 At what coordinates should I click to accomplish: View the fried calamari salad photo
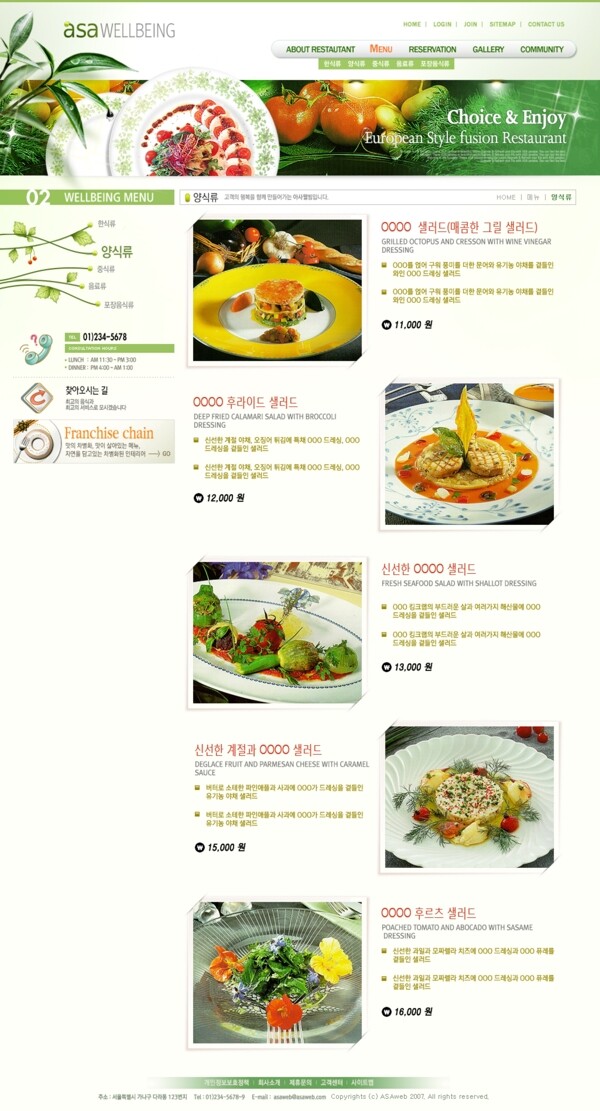point(469,454)
